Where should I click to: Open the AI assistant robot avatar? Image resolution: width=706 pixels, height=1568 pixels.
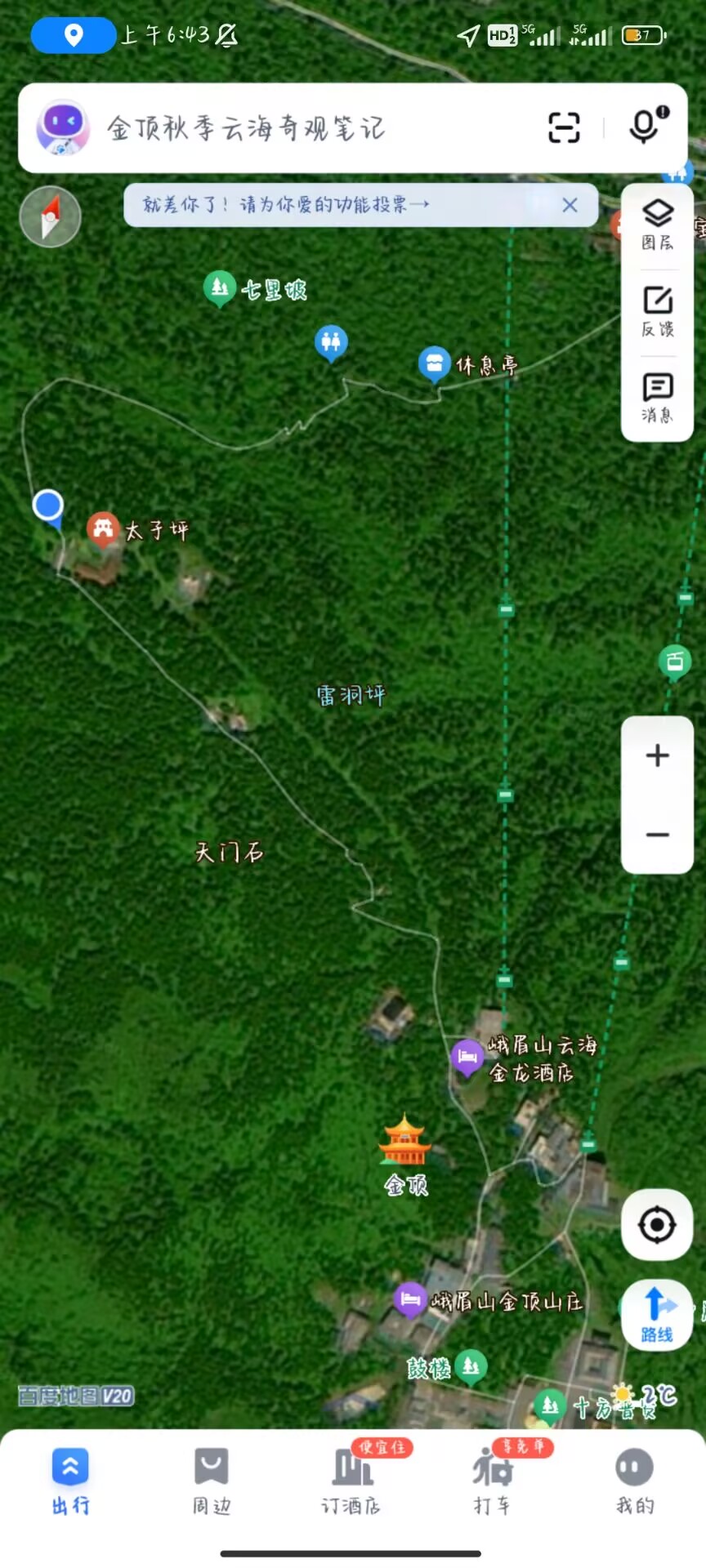tap(62, 128)
